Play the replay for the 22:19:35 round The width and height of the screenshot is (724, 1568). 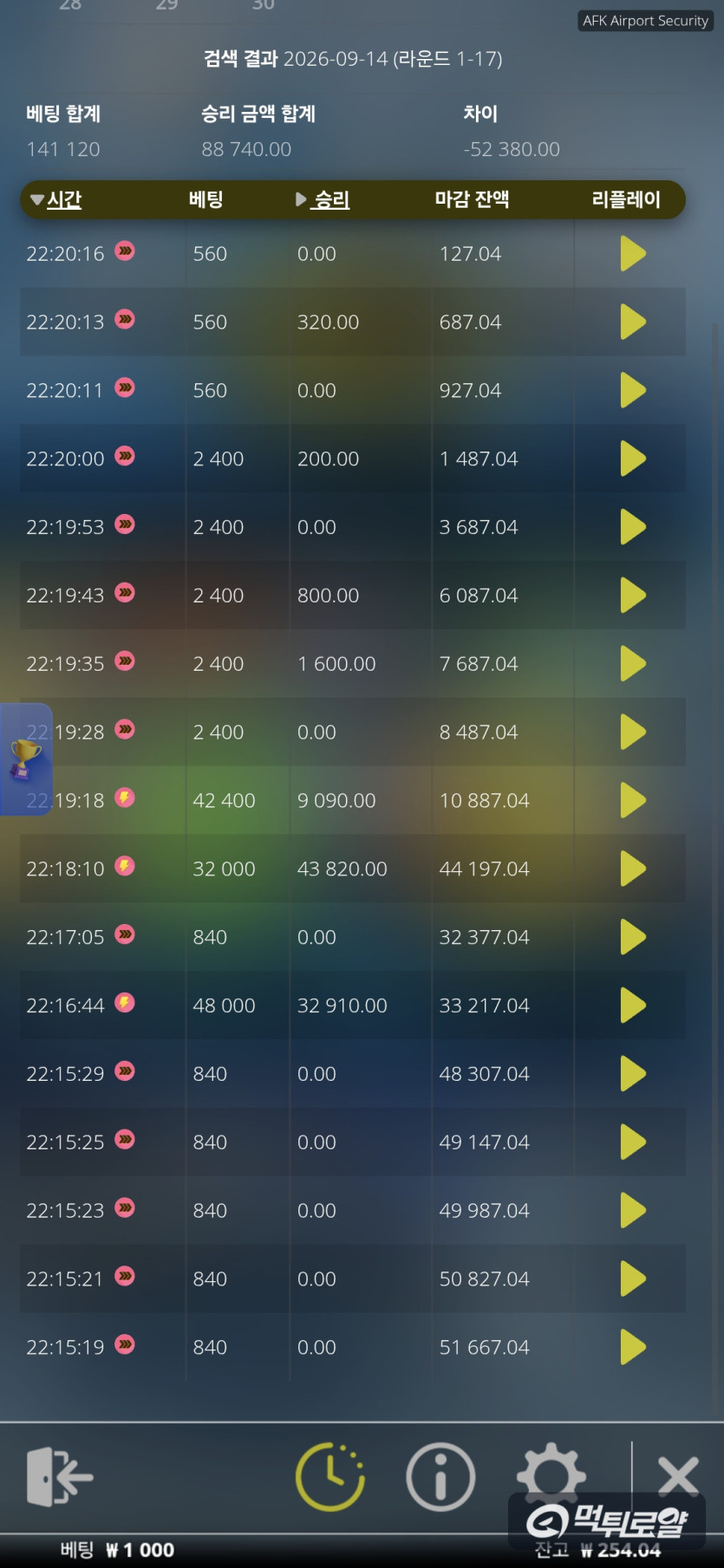point(633,664)
